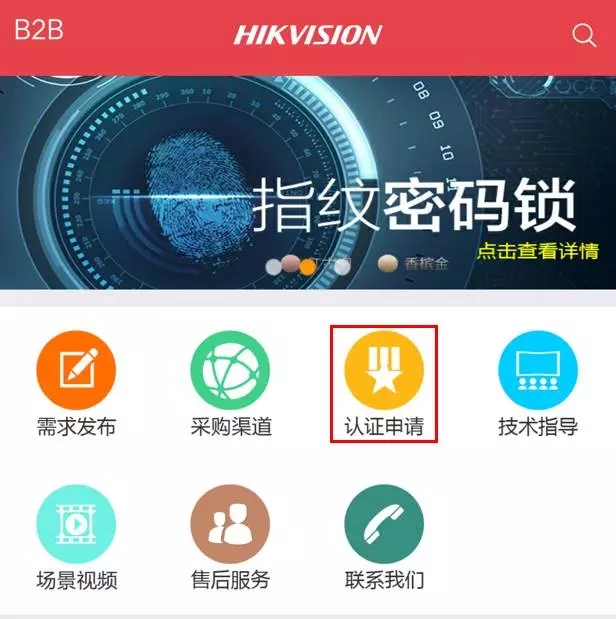This screenshot has height=619, width=616.
Task: Open 需求发布
Action: point(76,371)
